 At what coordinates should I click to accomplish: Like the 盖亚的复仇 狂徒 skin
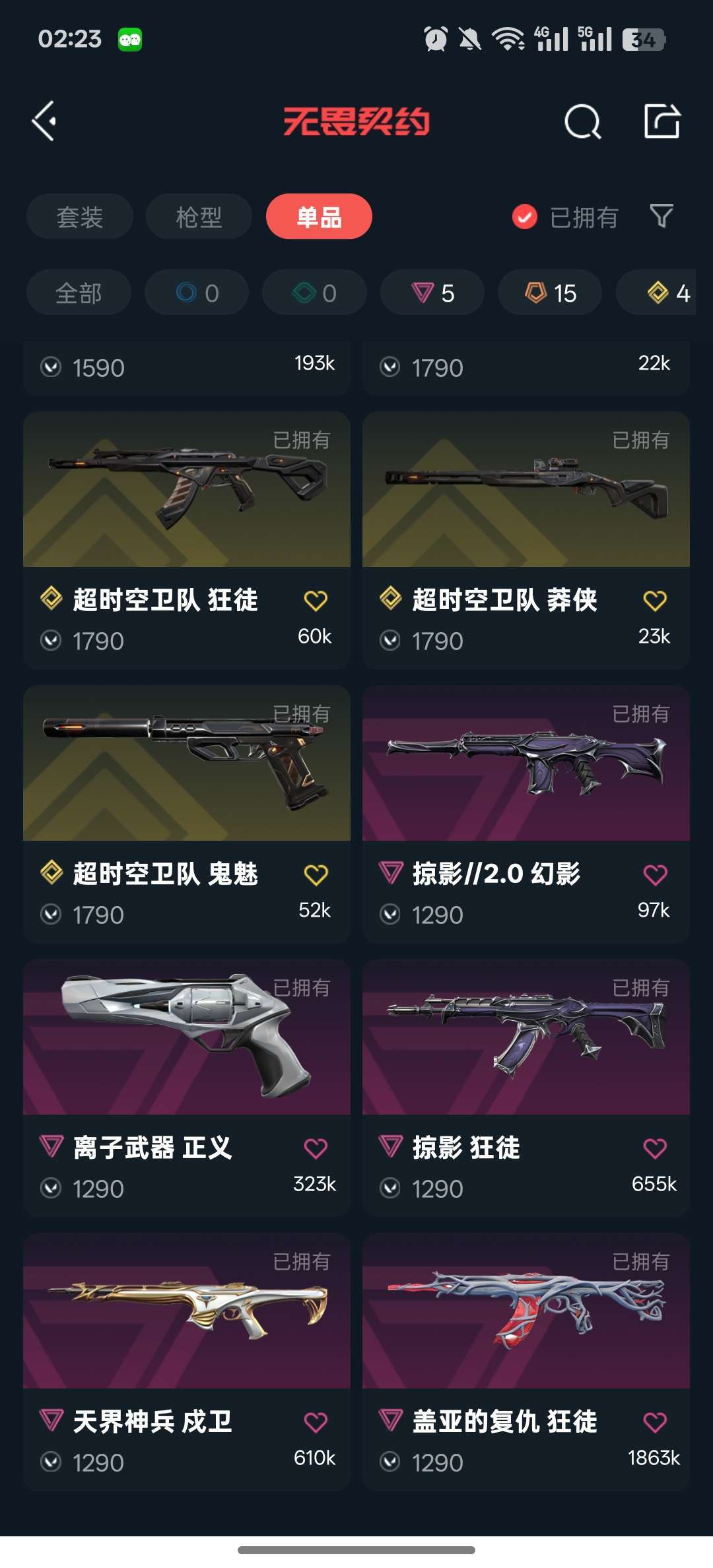(655, 1422)
